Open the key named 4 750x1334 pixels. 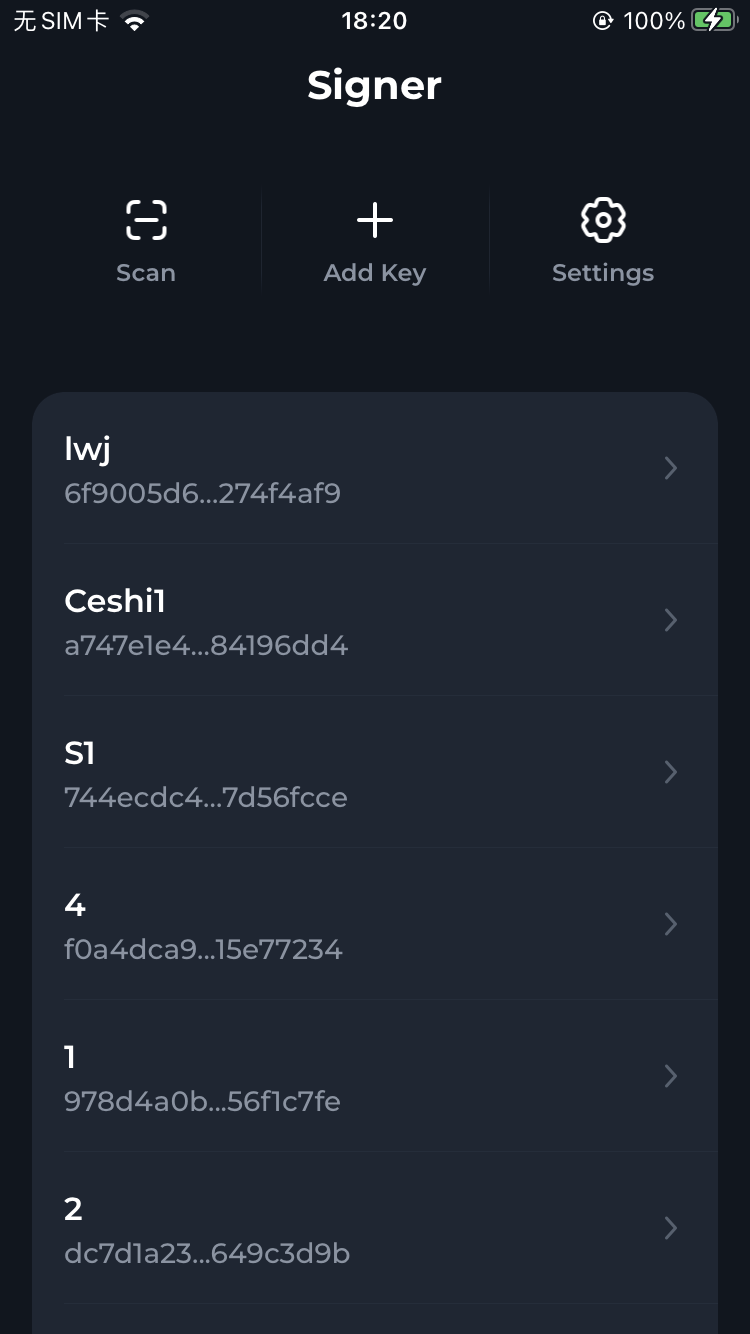pos(375,924)
